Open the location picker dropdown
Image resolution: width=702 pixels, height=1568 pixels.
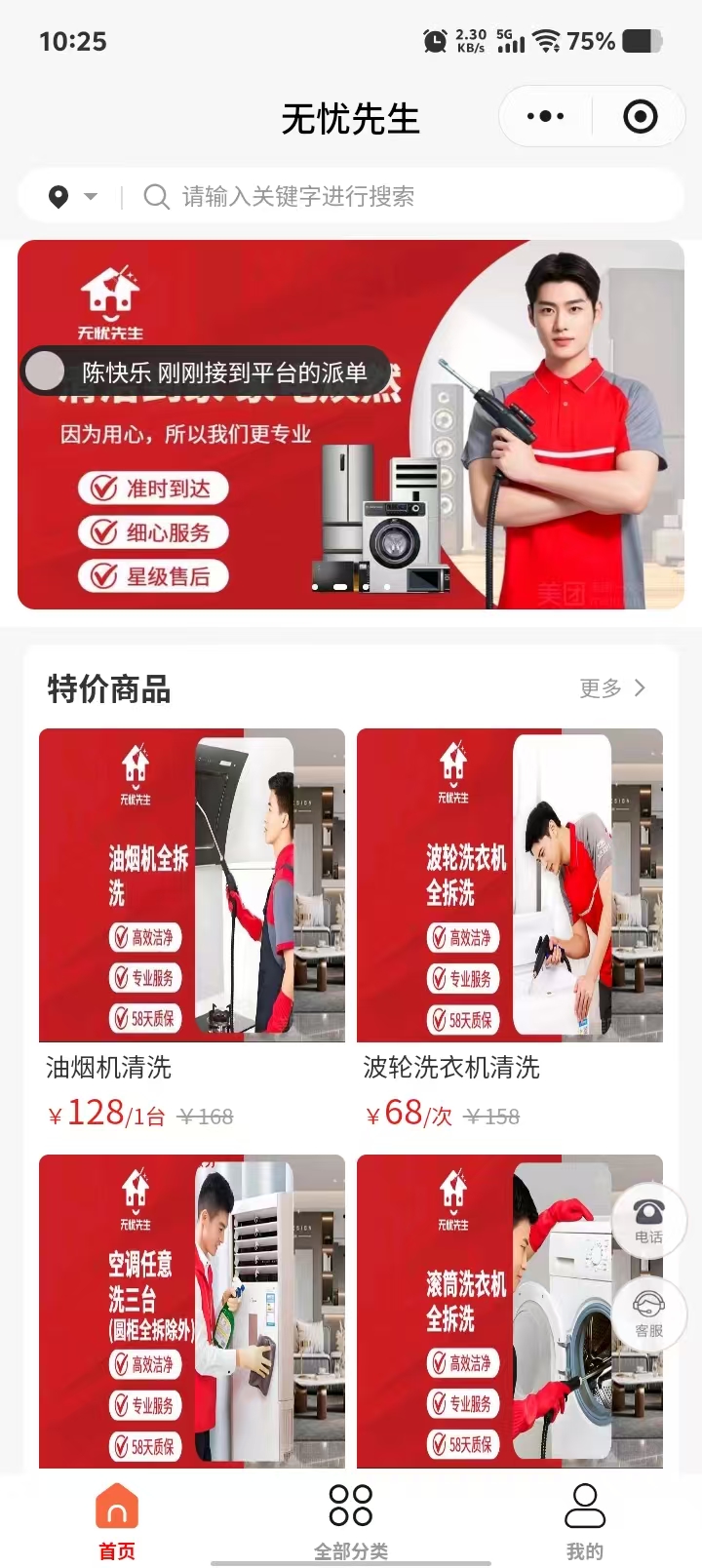73,197
